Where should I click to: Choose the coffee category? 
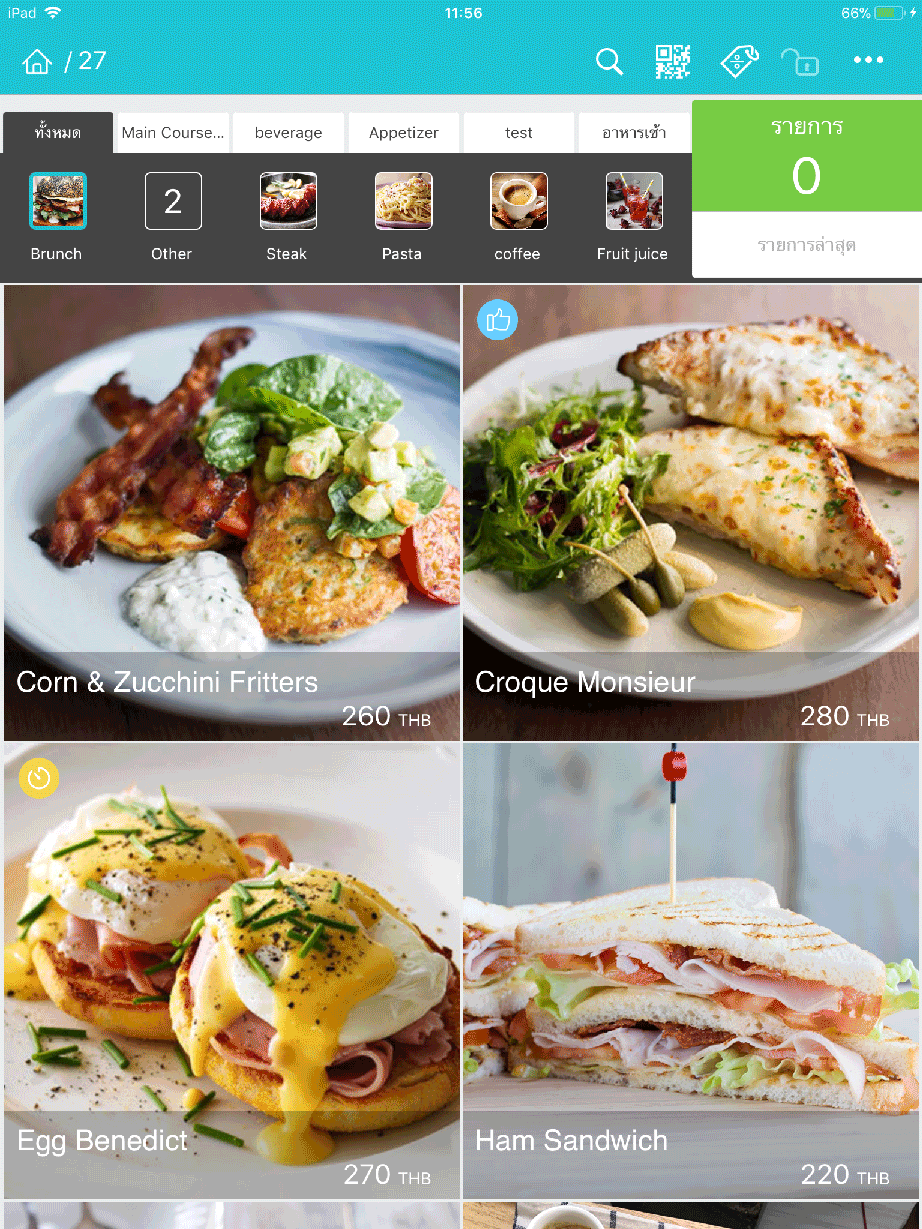[x=518, y=215]
